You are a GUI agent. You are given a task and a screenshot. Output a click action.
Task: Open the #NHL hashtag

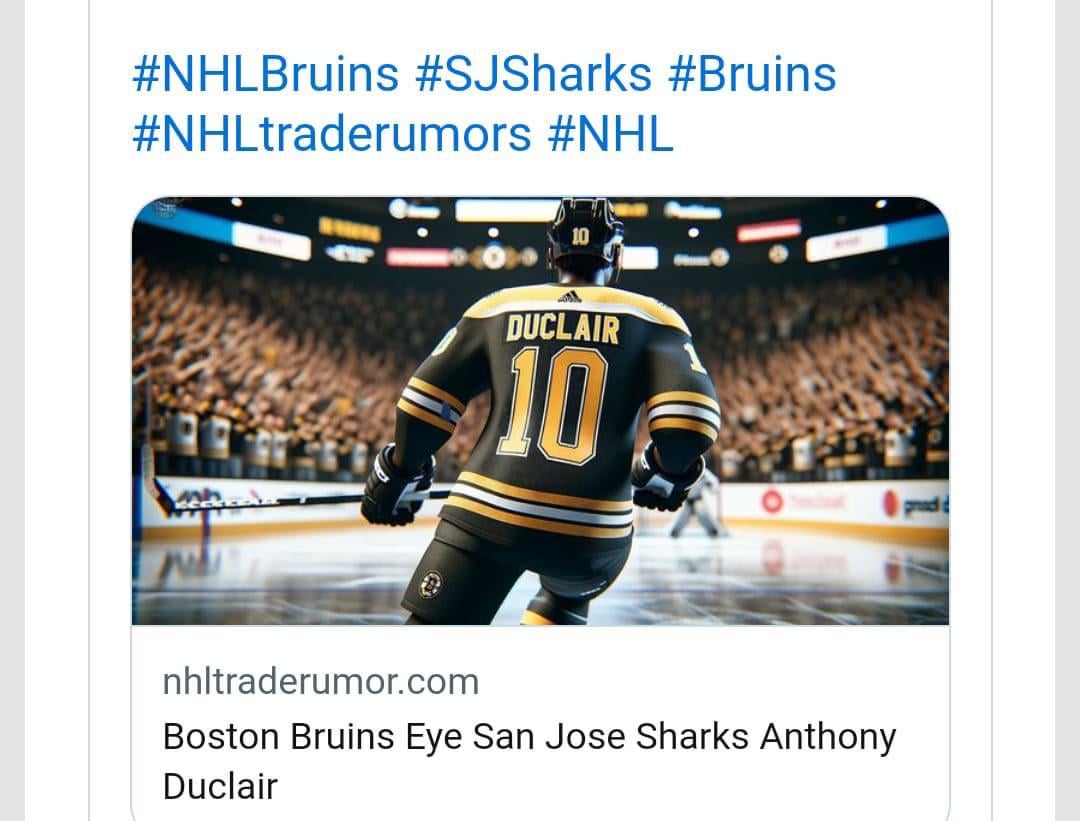(611, 135)
